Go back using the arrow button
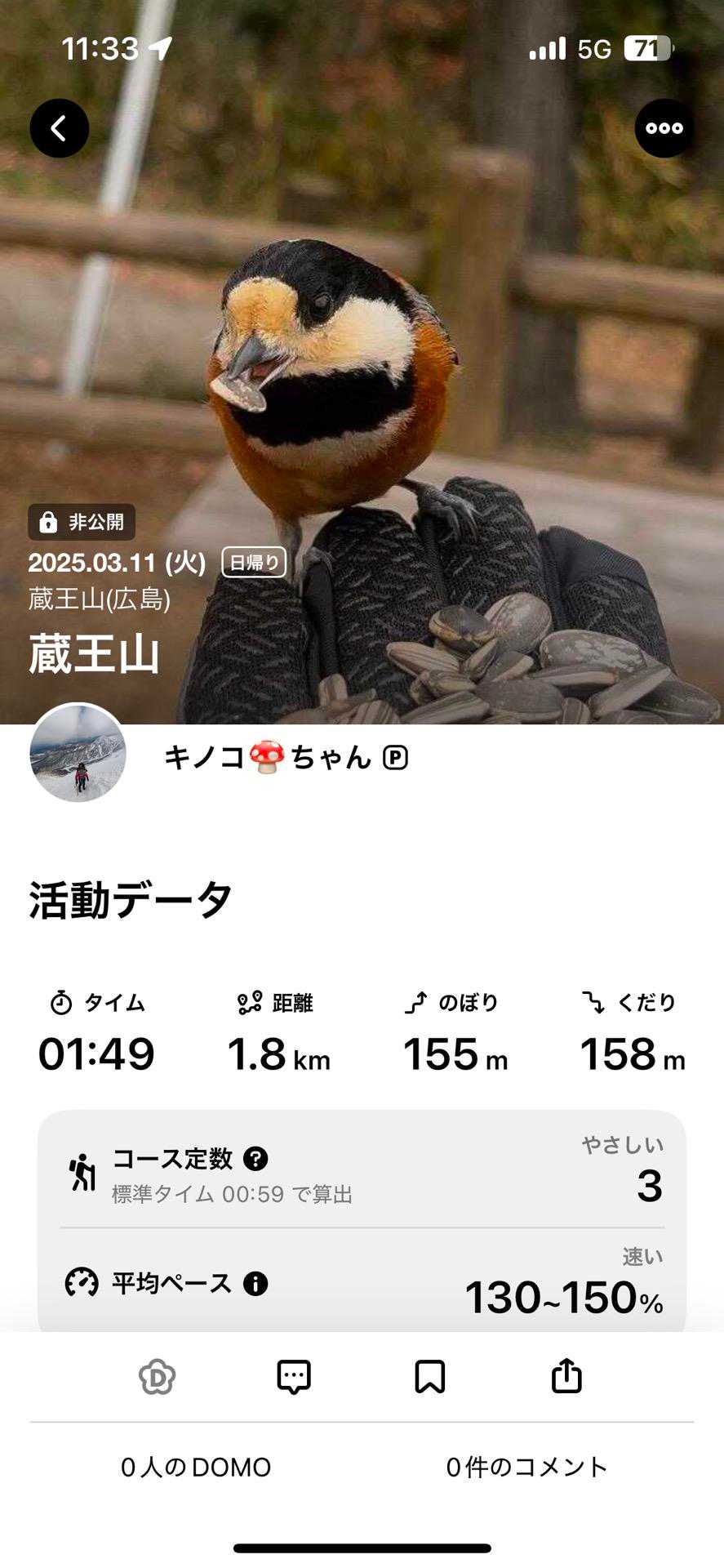Image resolution: width=724 pixels, height=1568 pixels. point(60,128)
